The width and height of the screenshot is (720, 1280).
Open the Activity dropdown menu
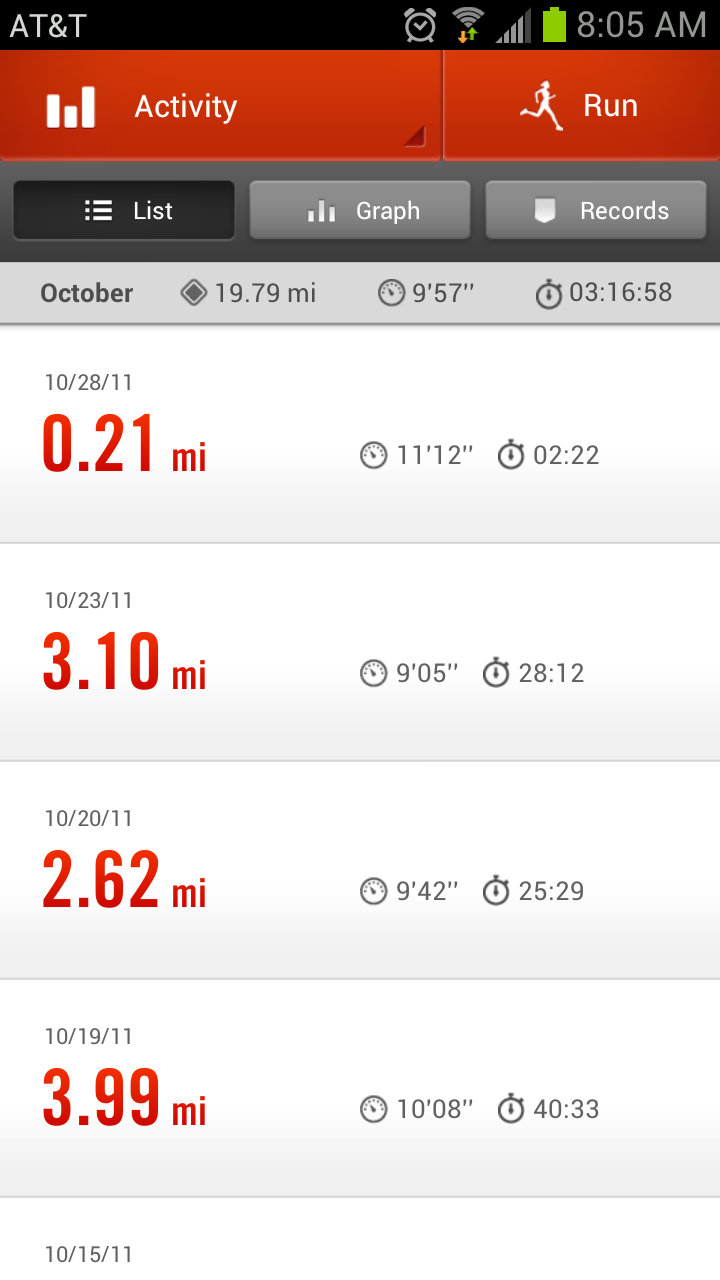220,106
